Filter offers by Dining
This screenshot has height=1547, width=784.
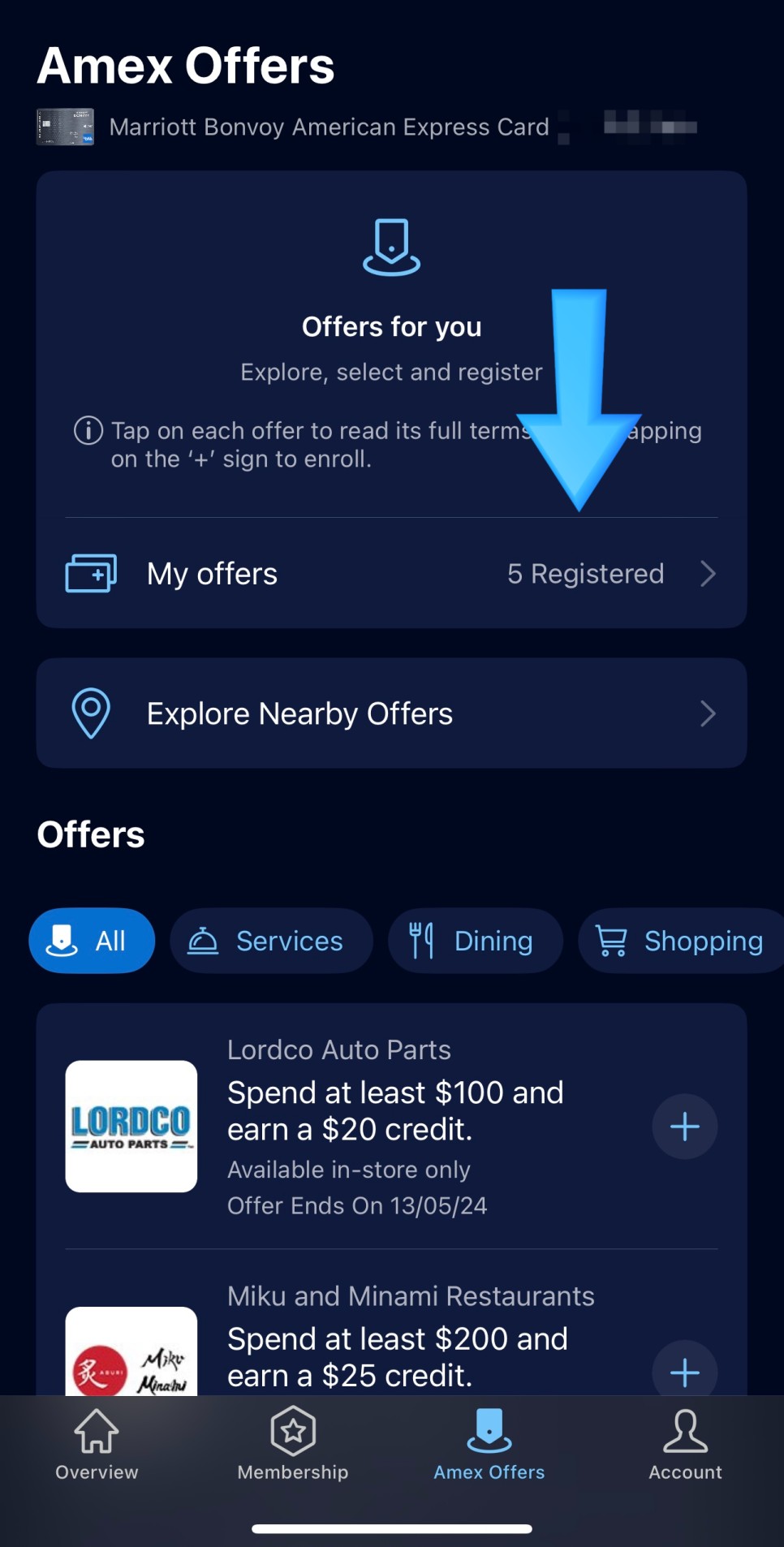pos(475,941)
